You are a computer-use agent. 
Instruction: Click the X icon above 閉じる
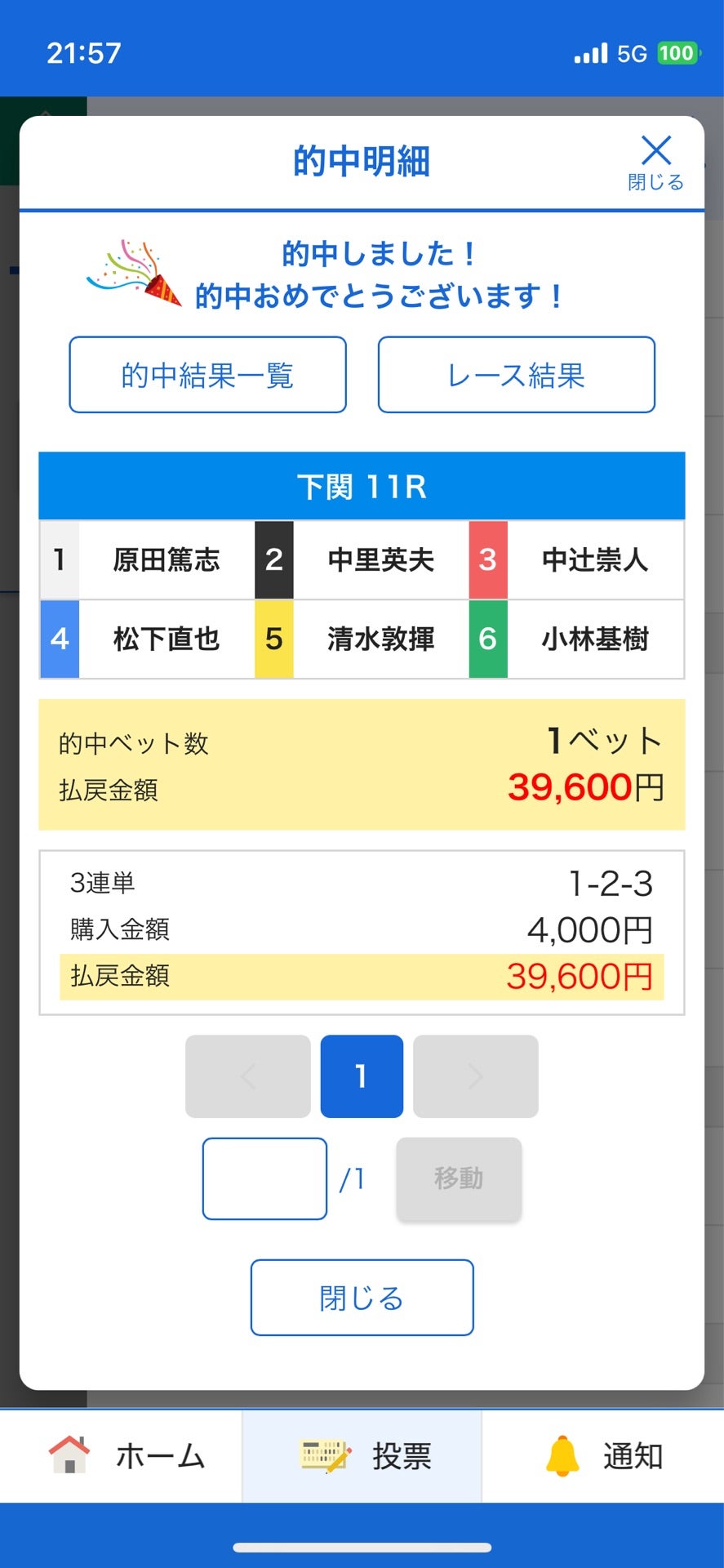pyautogui.click(x=655, y=149)
